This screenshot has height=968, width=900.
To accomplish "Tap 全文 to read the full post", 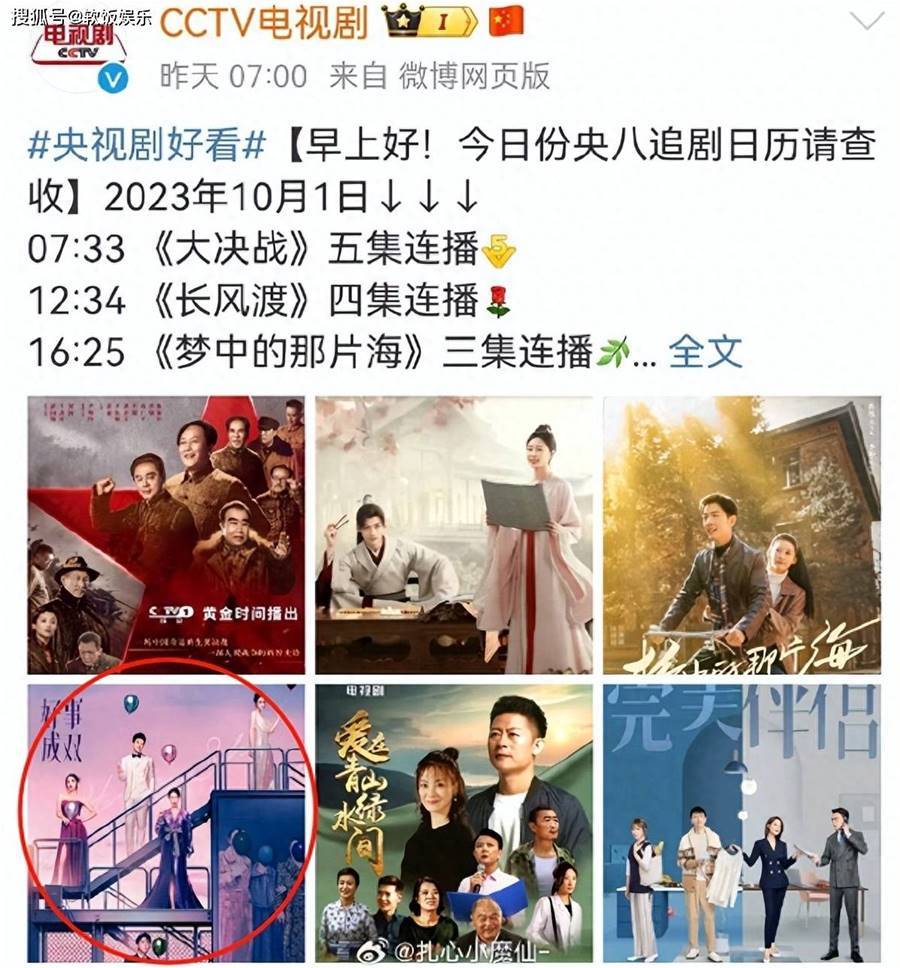I will coord(705,350).
